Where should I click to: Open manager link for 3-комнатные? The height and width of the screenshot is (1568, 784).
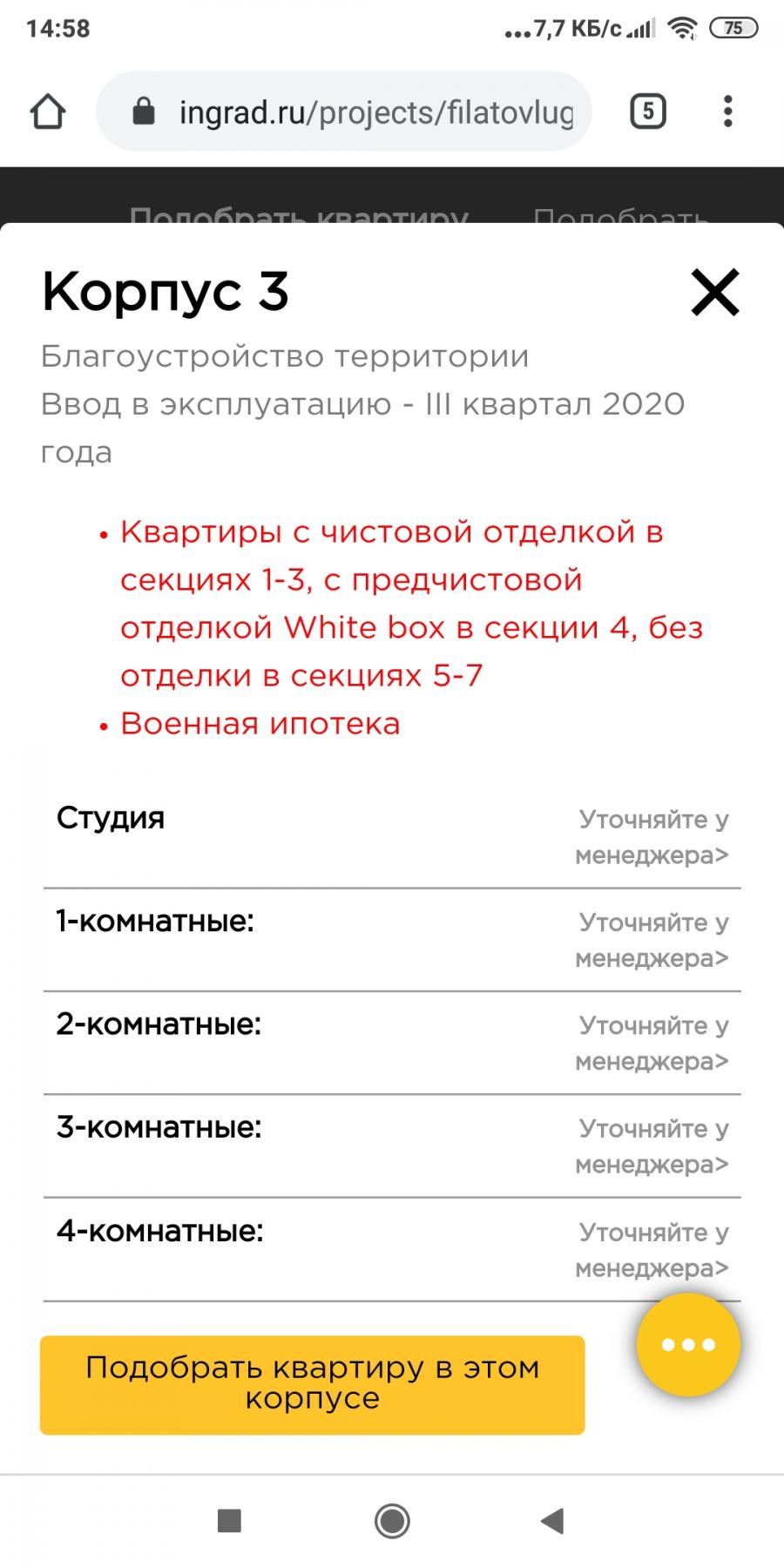(652, 1146)
